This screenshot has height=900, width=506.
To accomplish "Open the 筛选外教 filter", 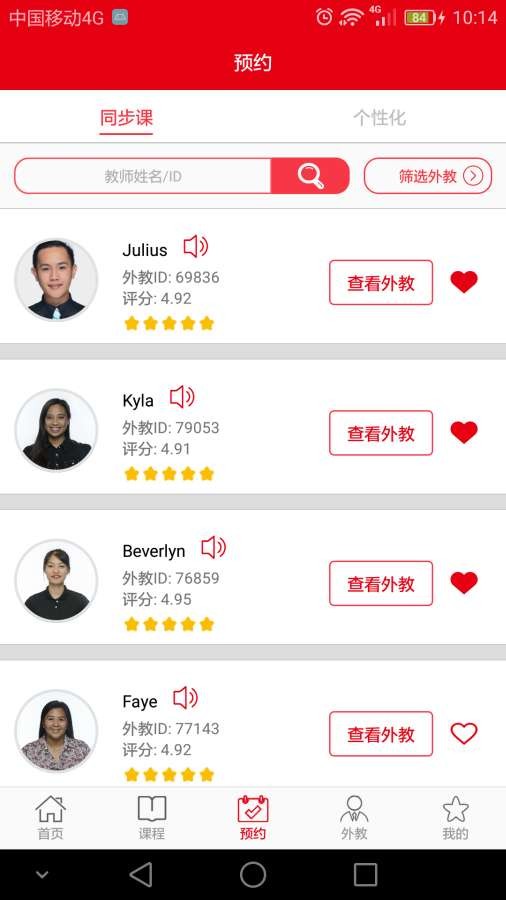I will pyautogui.click(x=428, y=176).
